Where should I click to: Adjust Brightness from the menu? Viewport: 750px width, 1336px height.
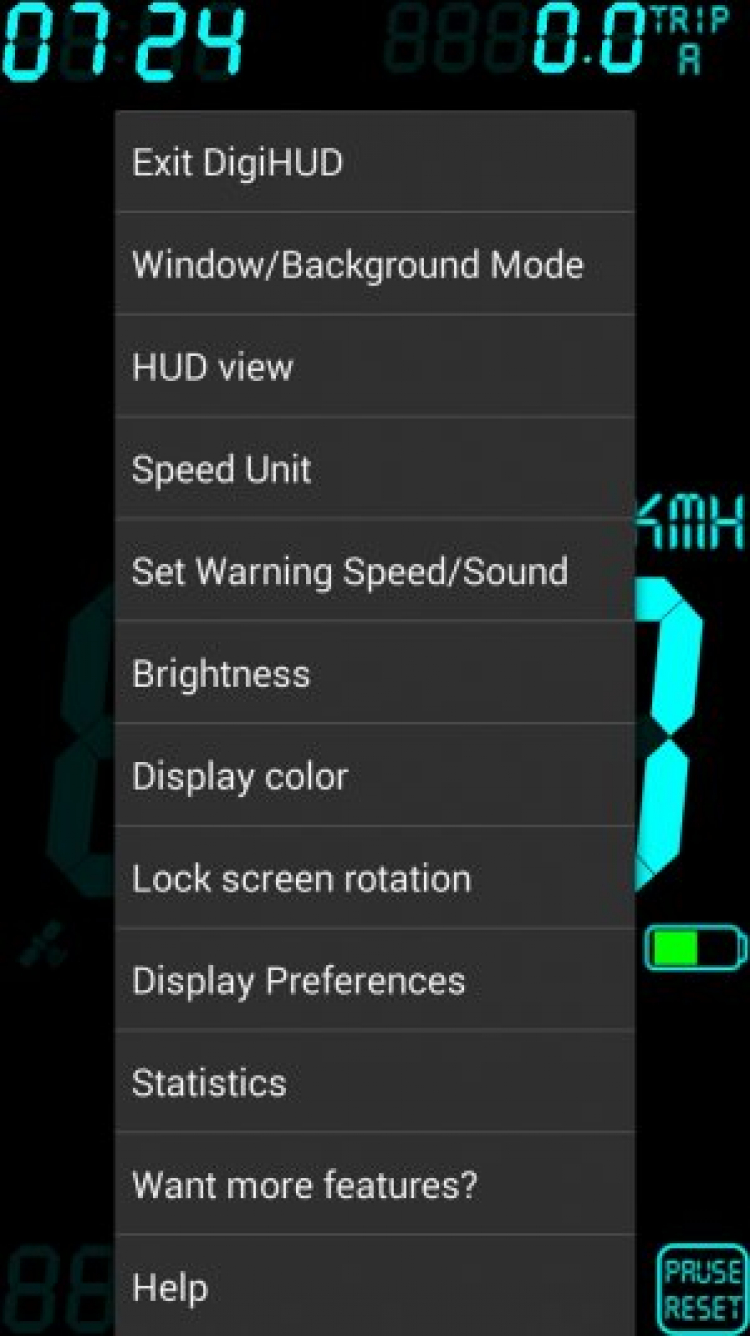click(374, 673)
